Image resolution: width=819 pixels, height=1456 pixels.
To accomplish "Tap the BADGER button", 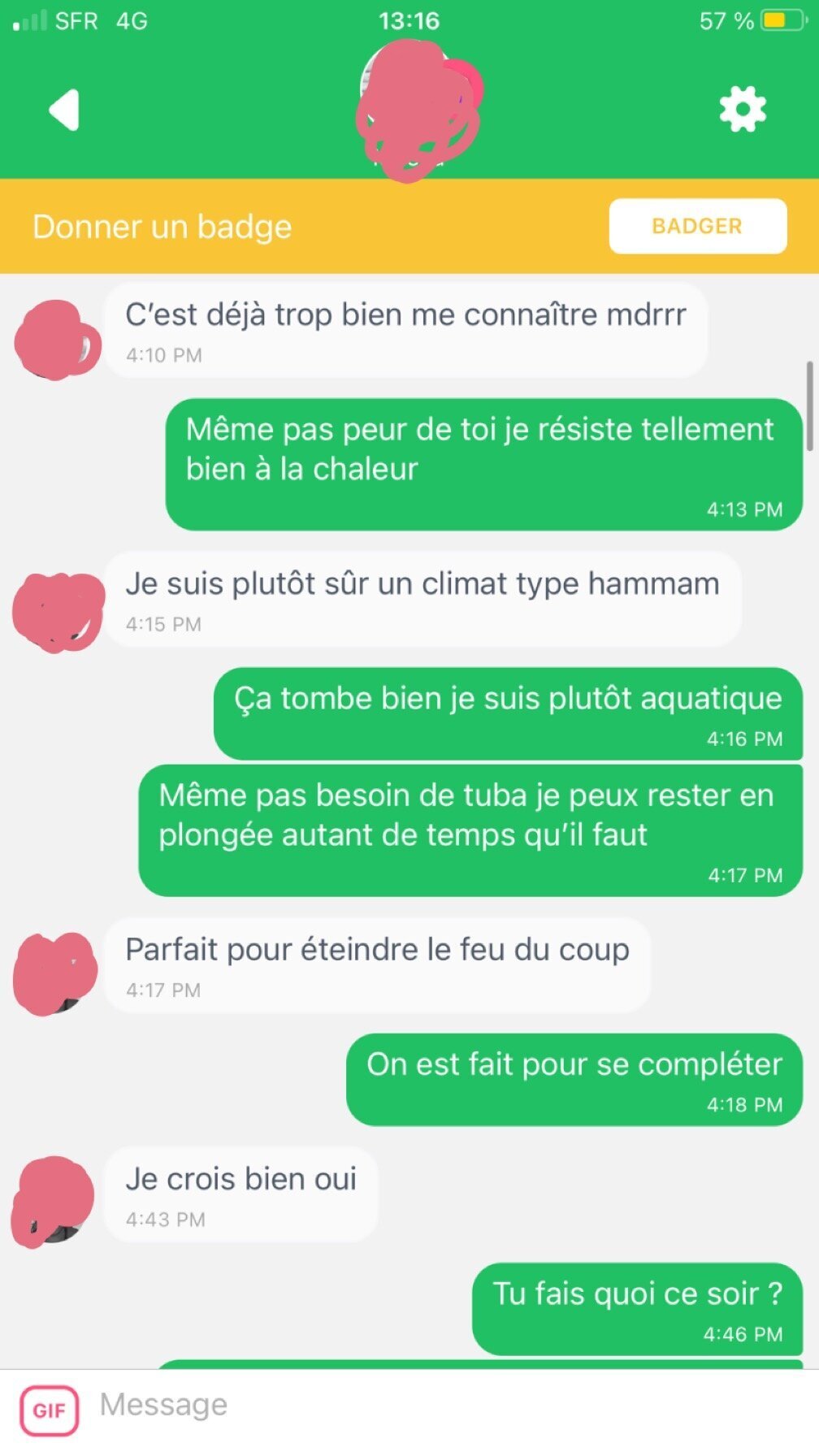I will click(x=697, y=226).
